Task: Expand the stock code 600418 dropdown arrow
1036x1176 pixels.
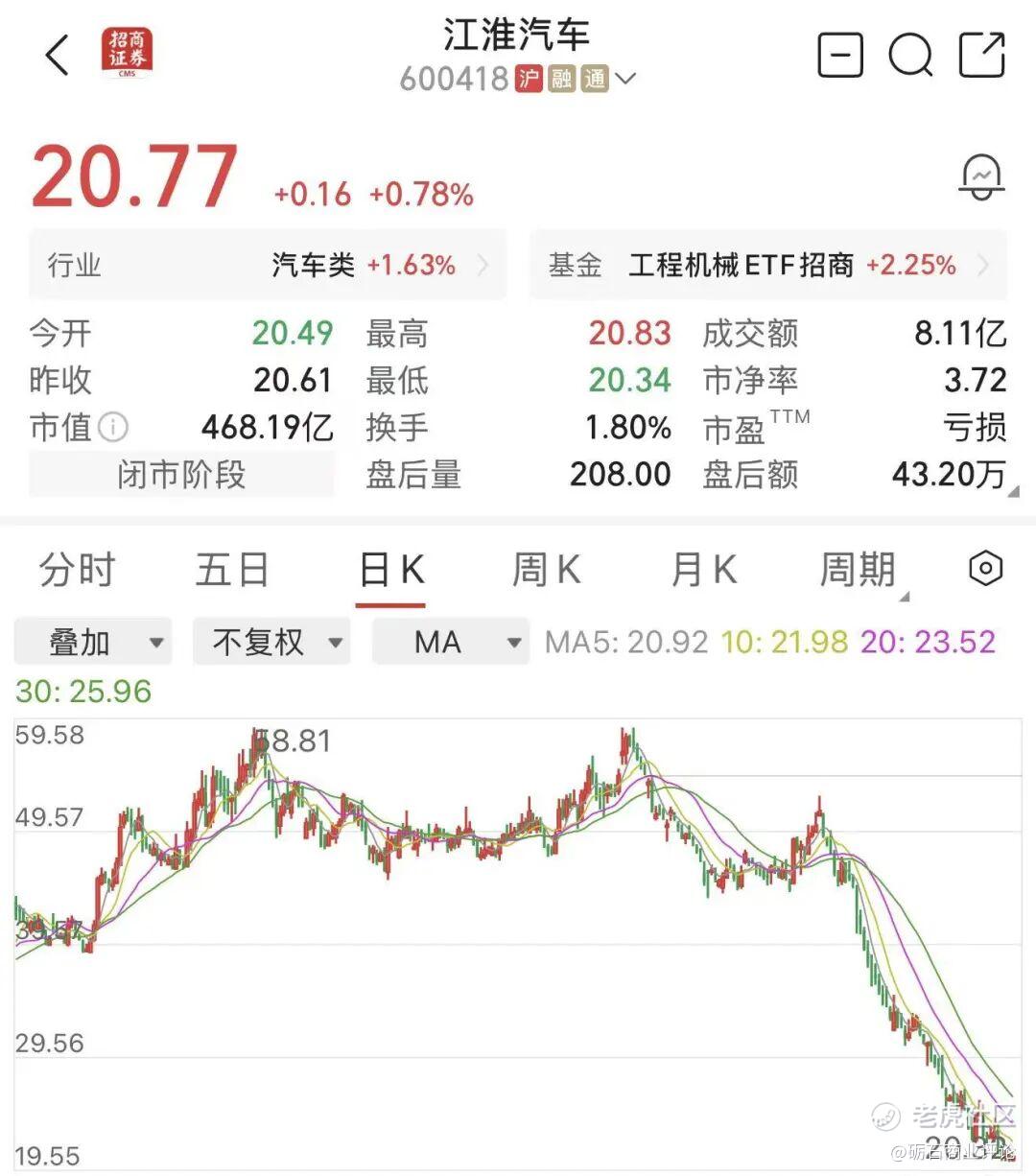Action: (x=624, y=79)
